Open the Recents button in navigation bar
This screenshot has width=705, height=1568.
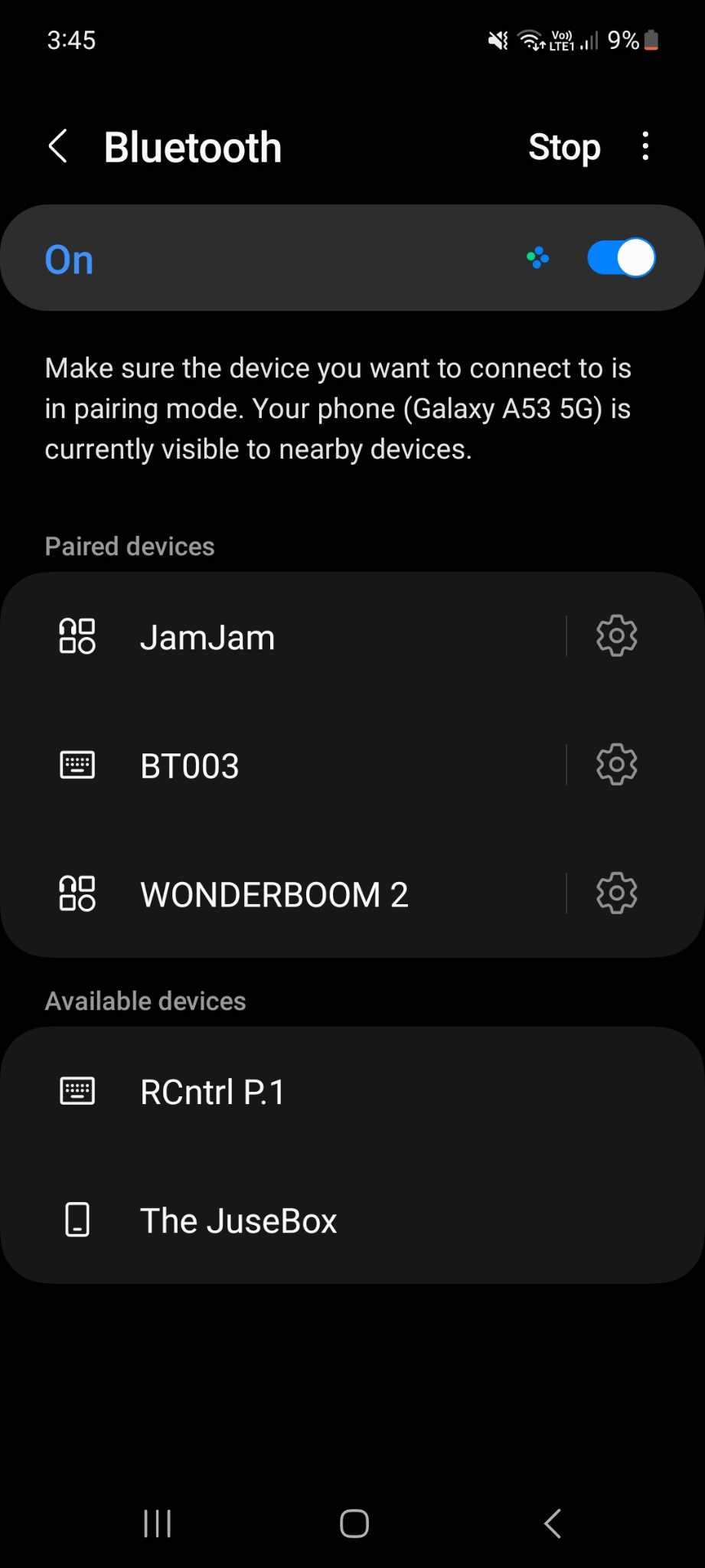point(156,1523)
